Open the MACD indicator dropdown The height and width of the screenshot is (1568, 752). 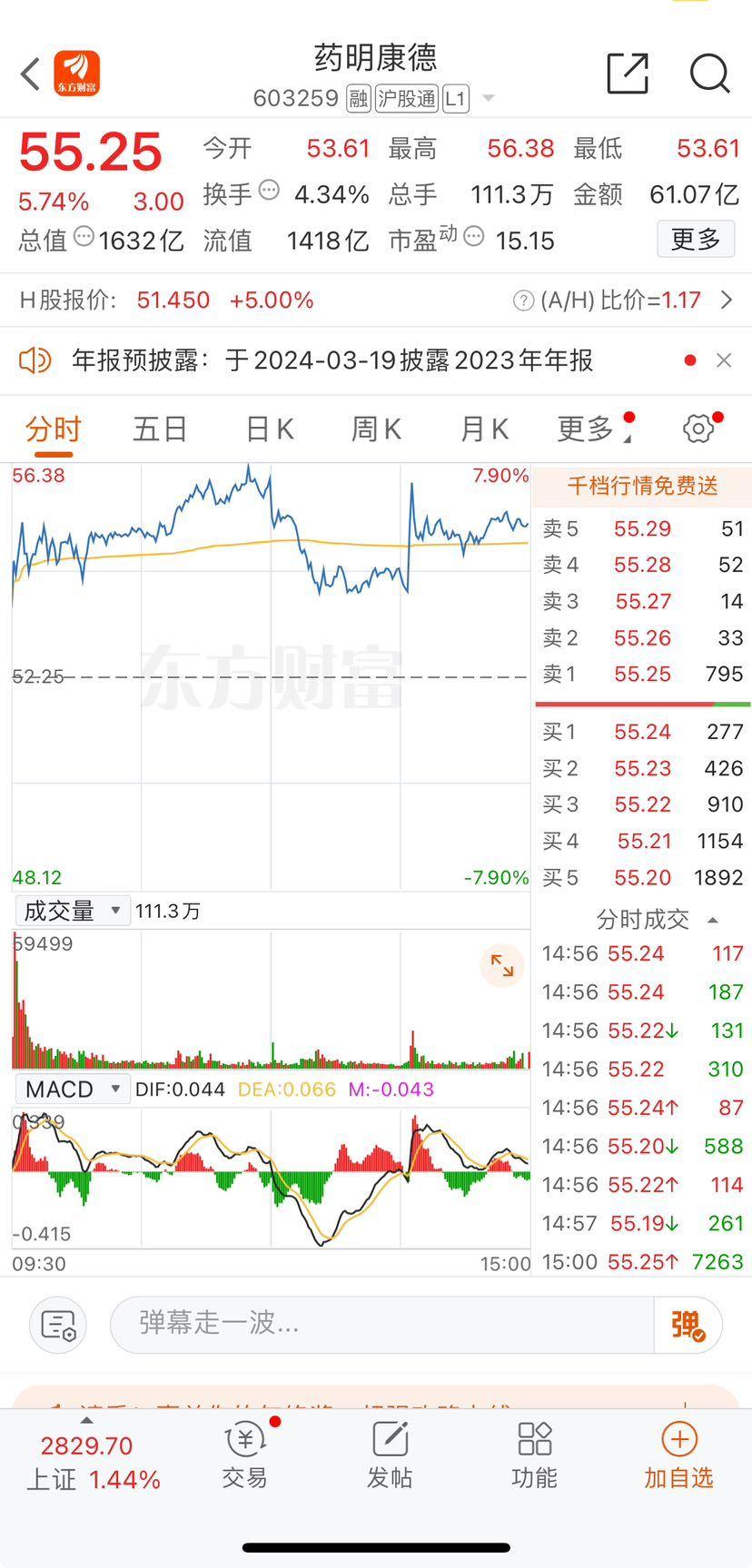click(72, 1089)
